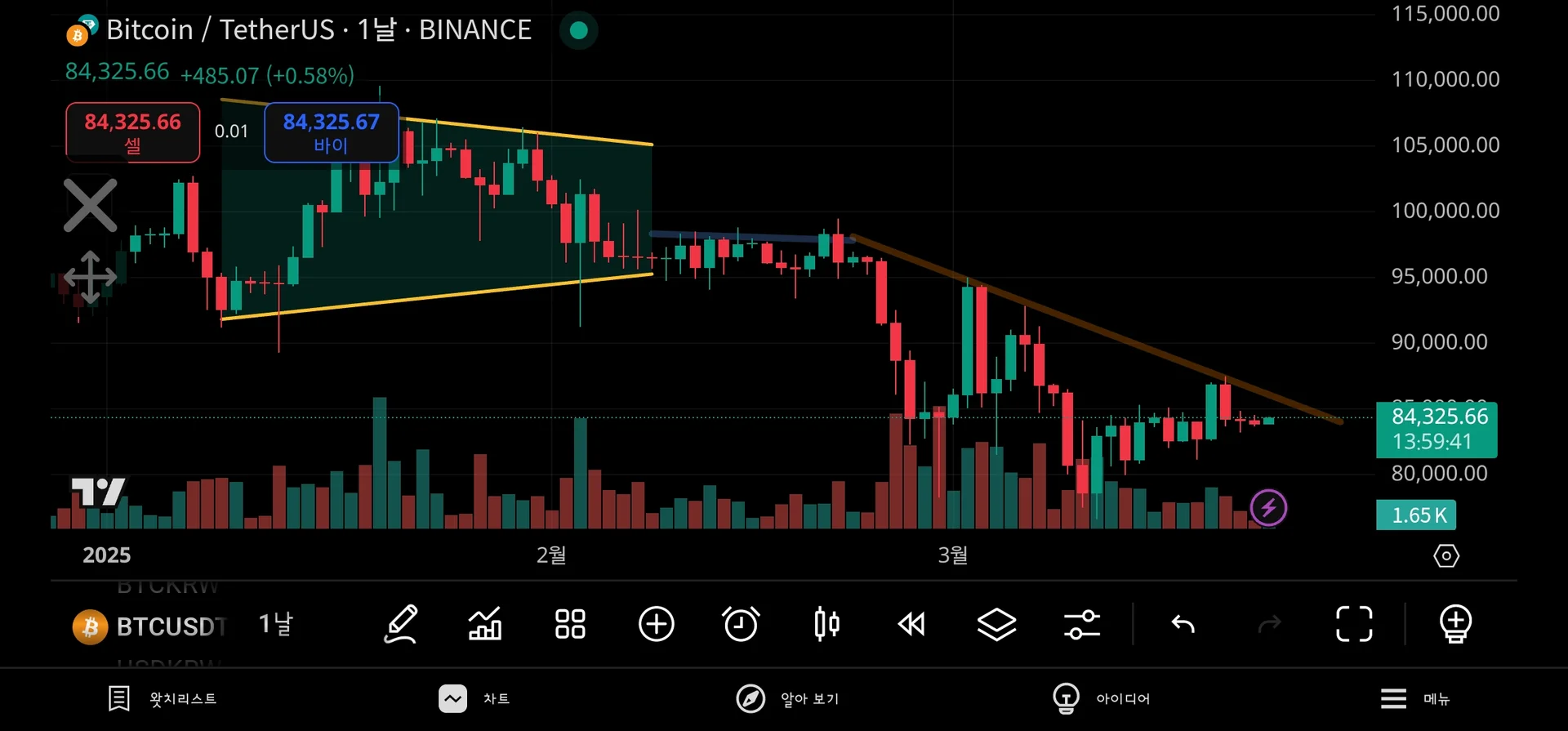Open the object tree layers icon
This screenshot has width=1568, height=731.
pyautogui.click(x=996, y=625)
